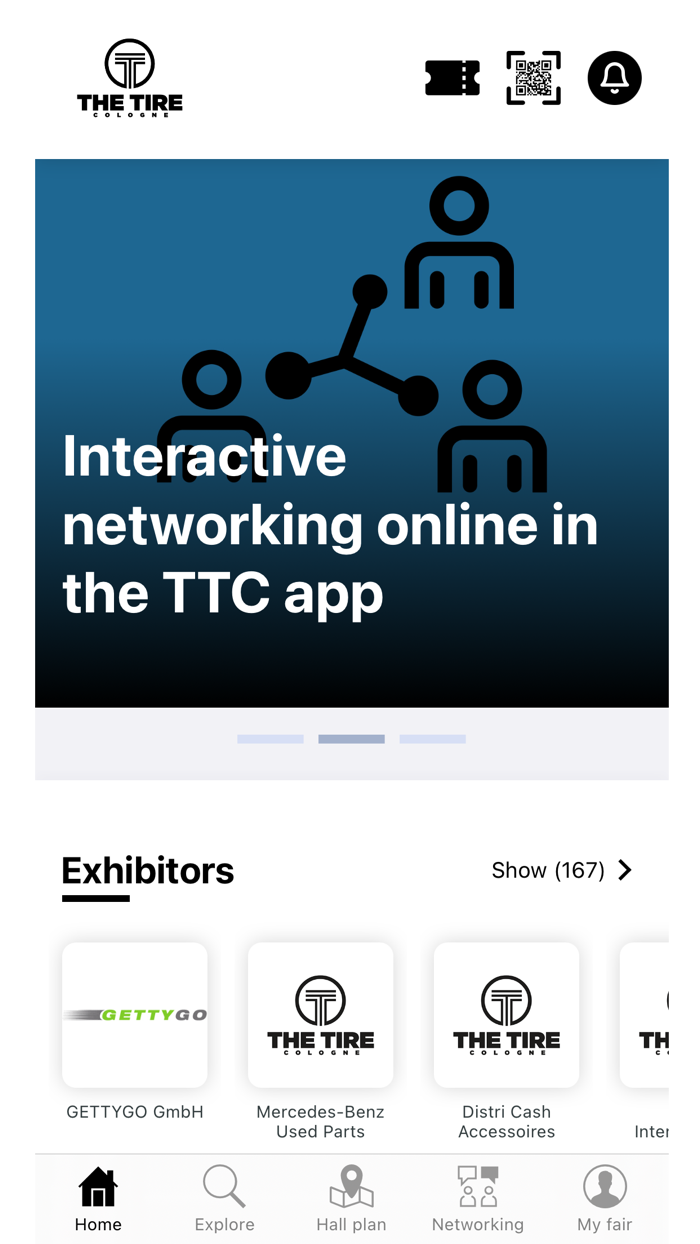This screenshot has width=700, height=1244.
Task: Go to the My fair tab
Action: tap(604, 1199)
